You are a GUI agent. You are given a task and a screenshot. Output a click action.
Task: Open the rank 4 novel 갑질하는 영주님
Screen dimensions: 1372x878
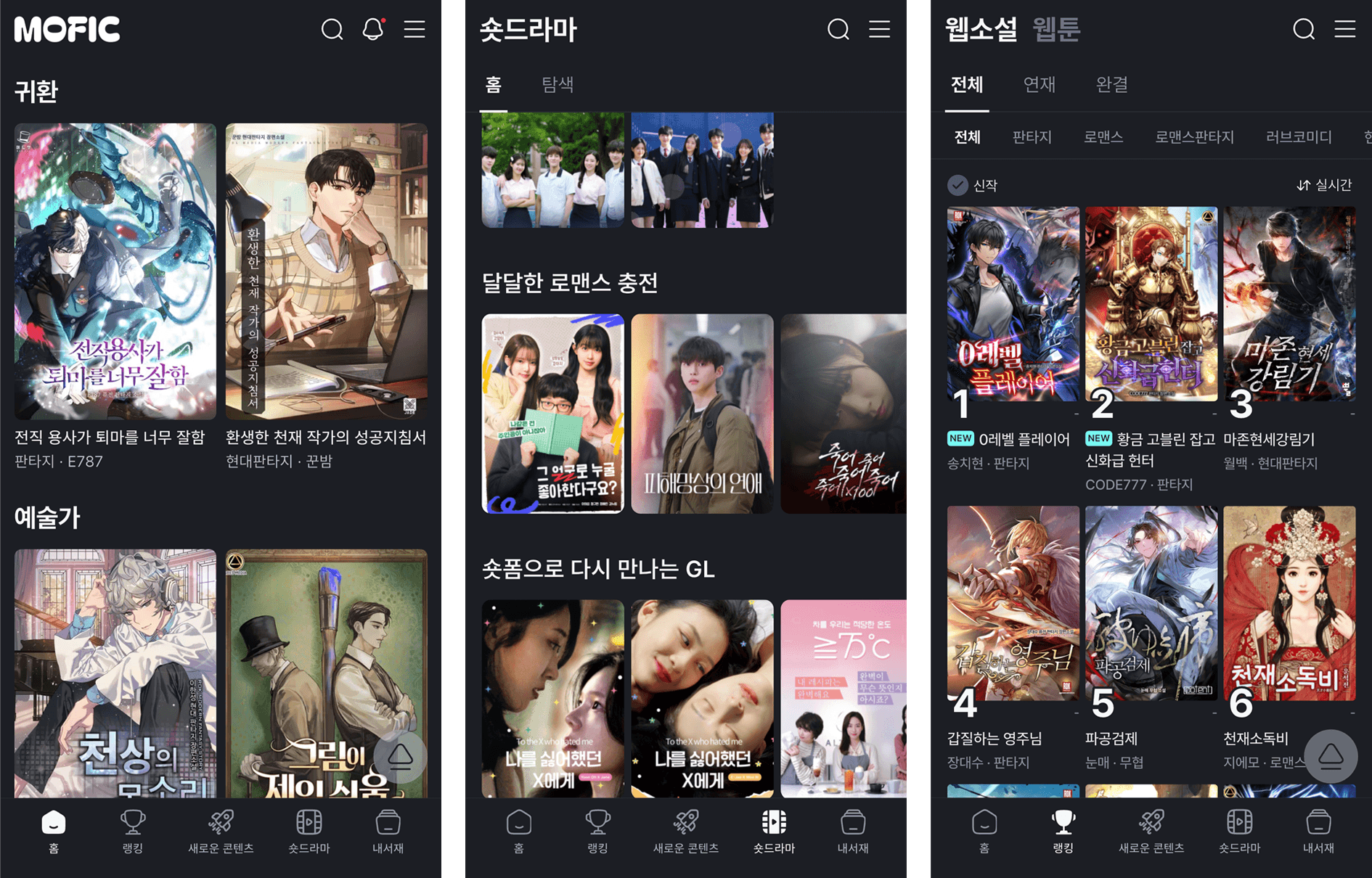tap(1013, 604)
